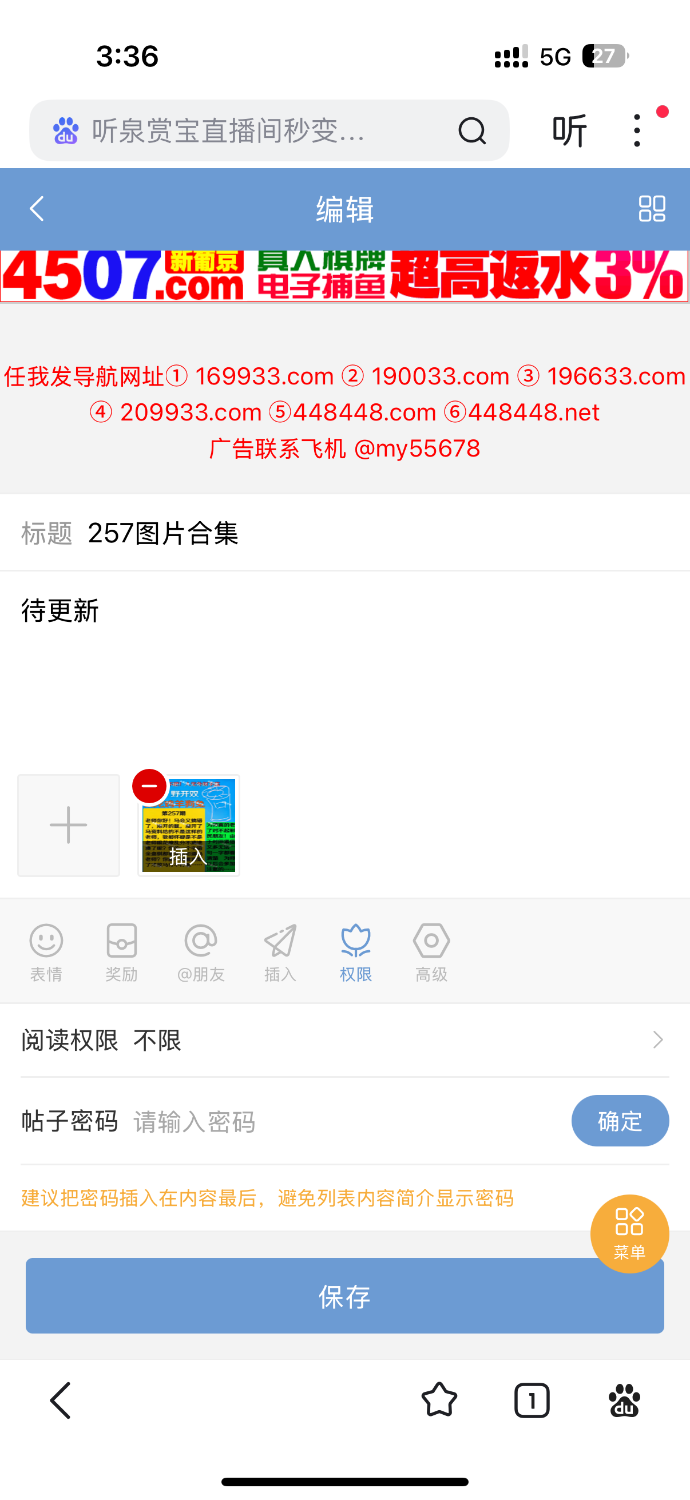690x1500 pixels.
Task: Tap the browser search magnifier icon
Action: (x=471, y=131)
